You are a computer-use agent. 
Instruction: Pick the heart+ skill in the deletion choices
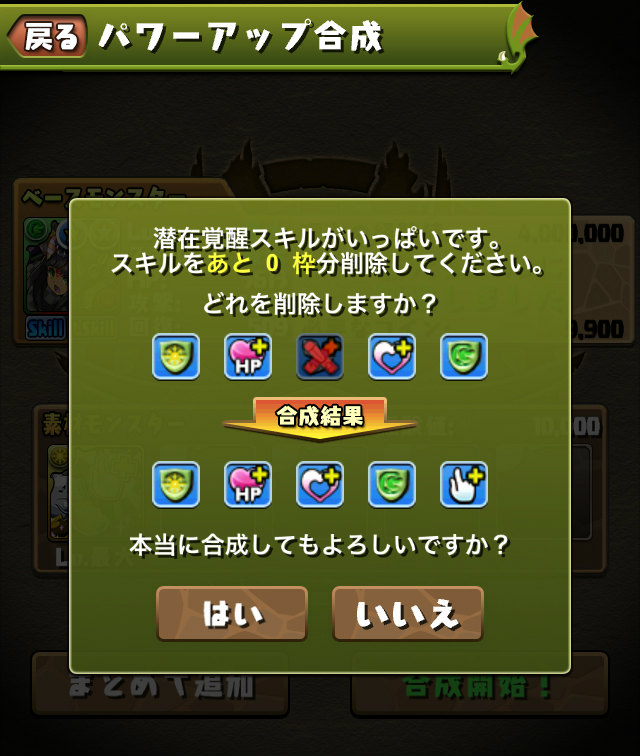tap(392, 357)
